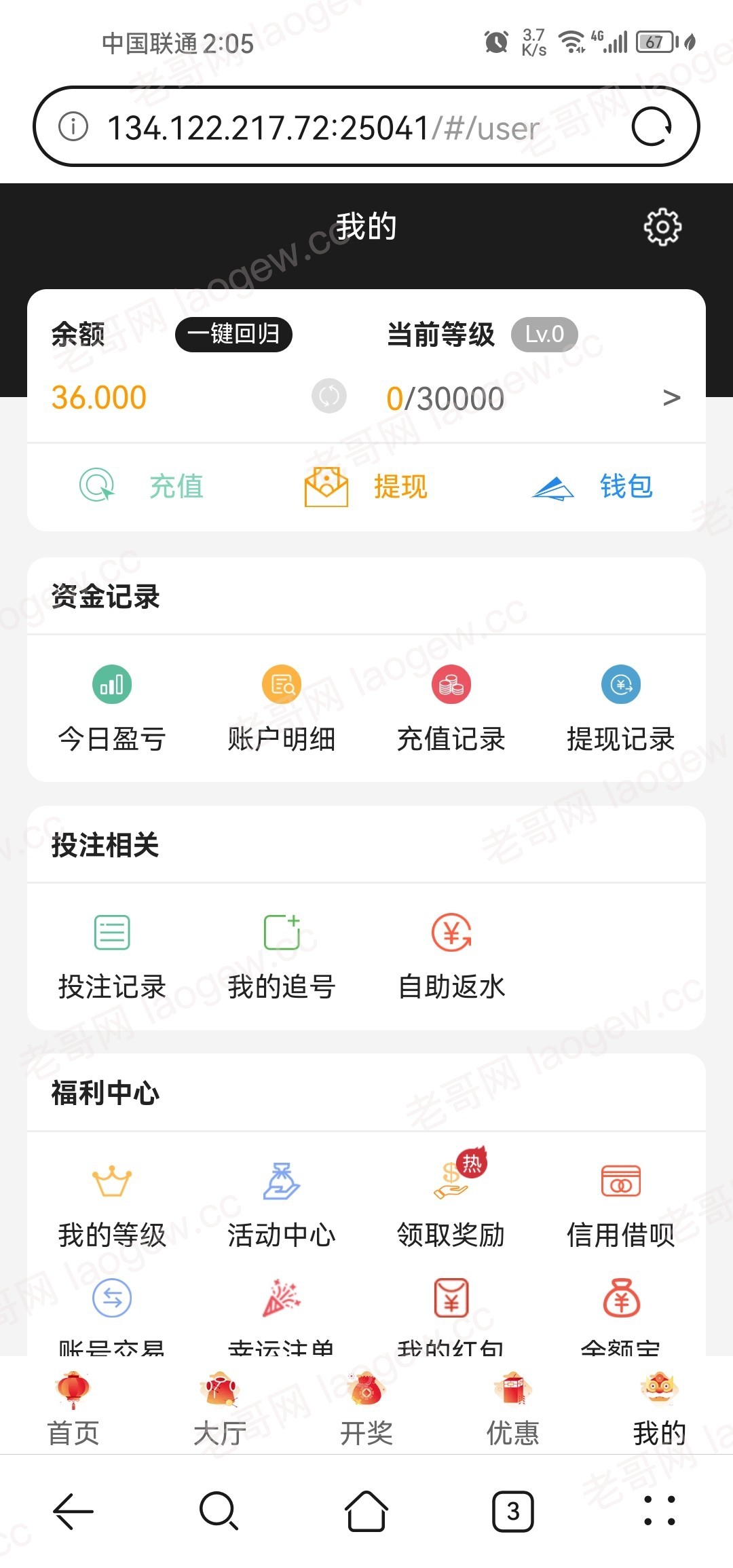This screenshot has height=1568, width=733.
Task: Open 充值 recharge
Action: [141, 486]
